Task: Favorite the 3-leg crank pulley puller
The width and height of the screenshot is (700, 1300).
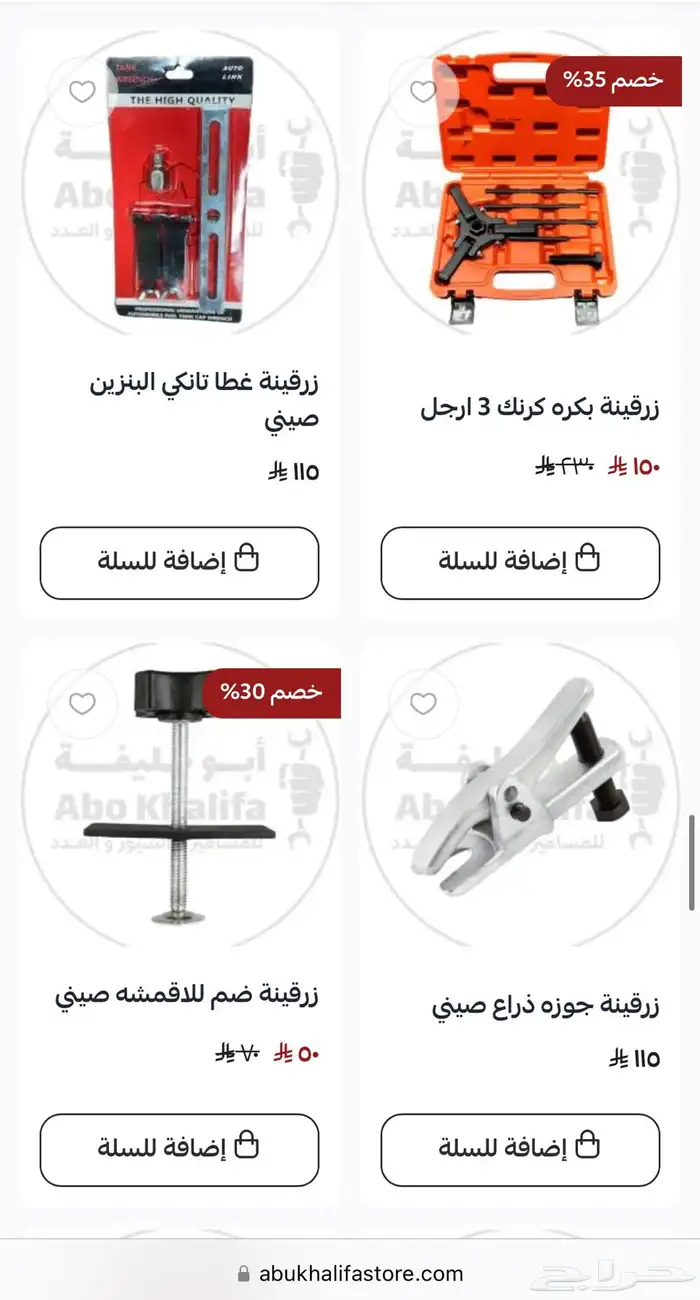Action: 423,92
